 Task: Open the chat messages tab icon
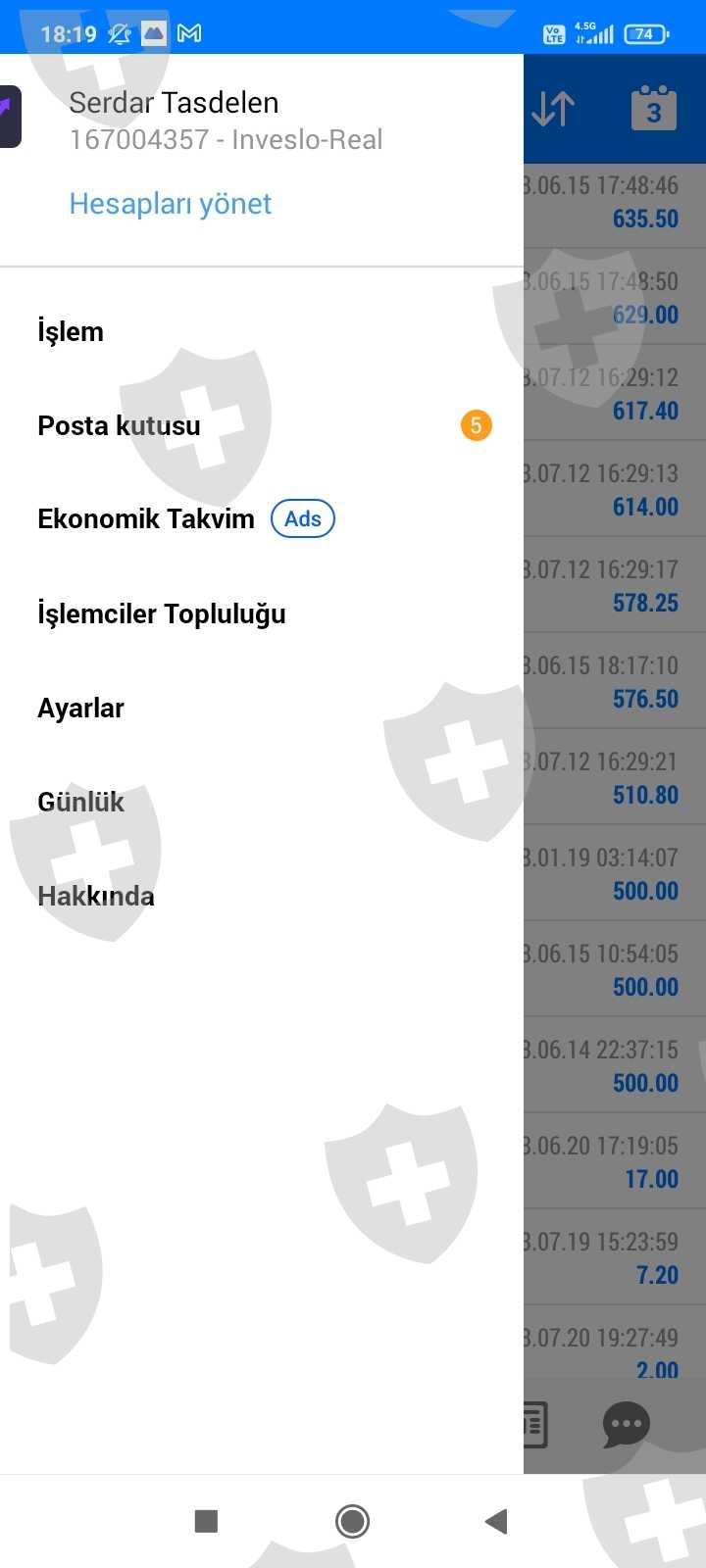[x=627, y=1425]
